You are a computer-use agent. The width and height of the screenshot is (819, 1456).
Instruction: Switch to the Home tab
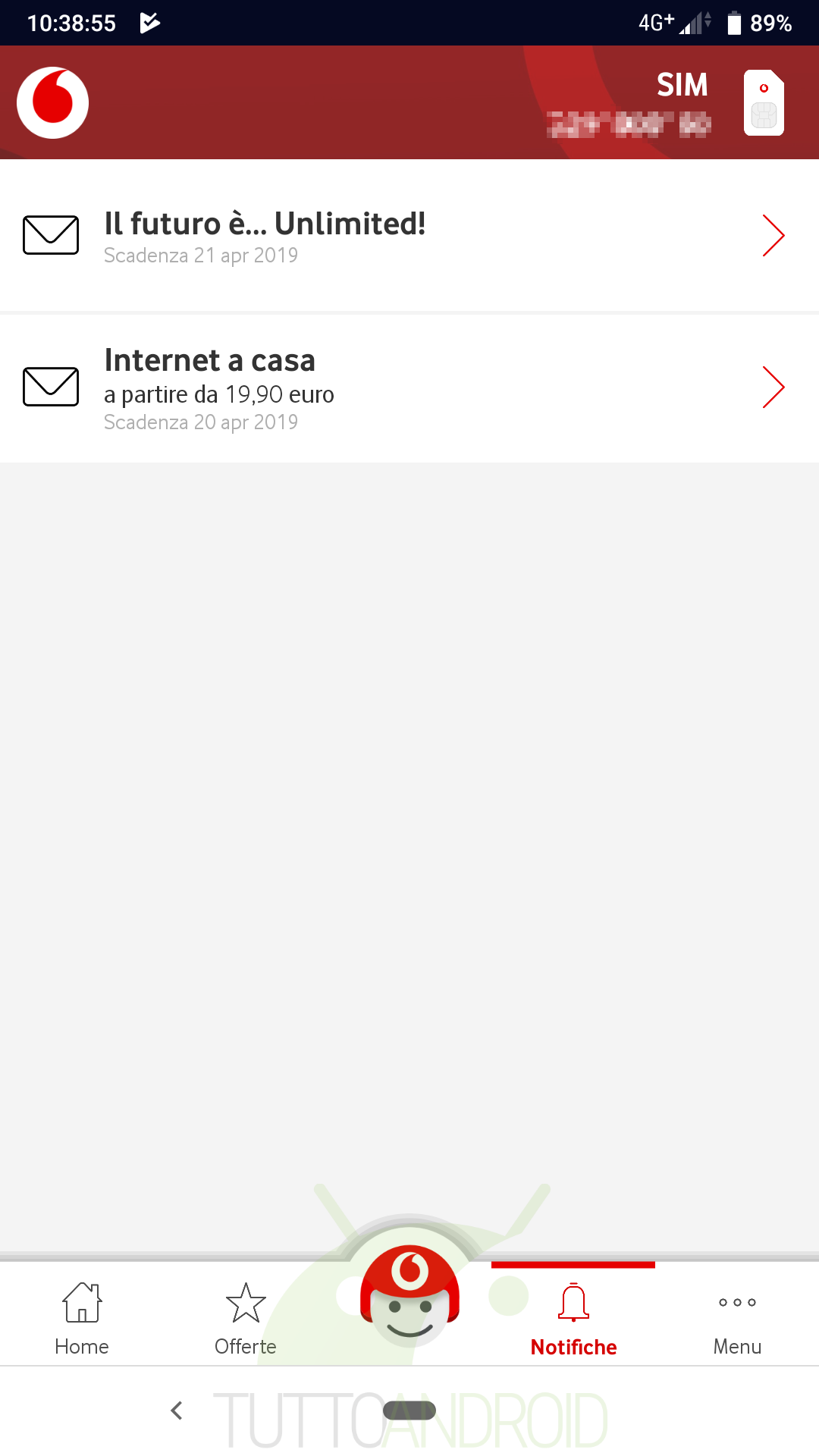tap(82, 1318)
